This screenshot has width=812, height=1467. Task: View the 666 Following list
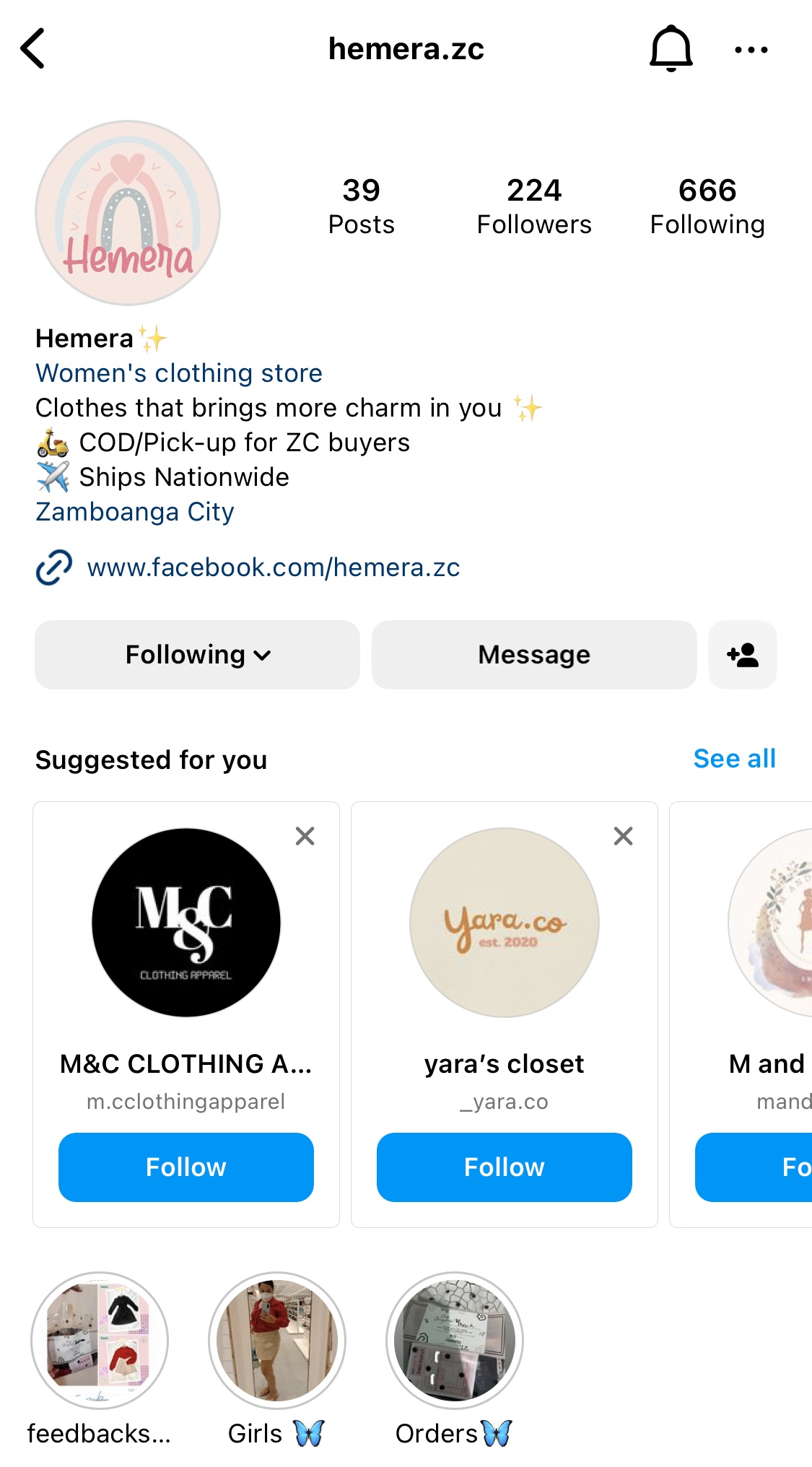pos(707,206)
